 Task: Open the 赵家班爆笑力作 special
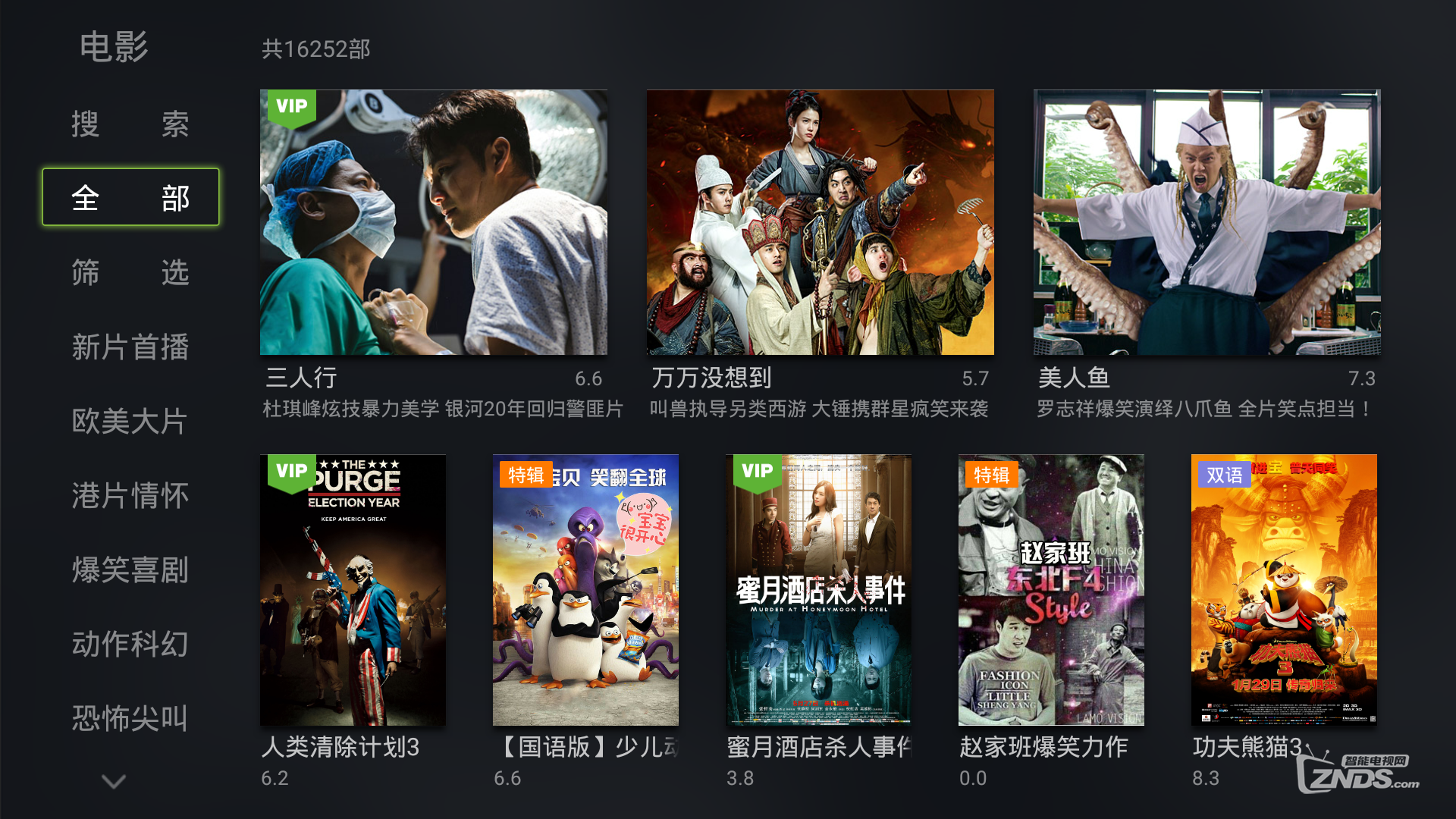click(1051, 590)
